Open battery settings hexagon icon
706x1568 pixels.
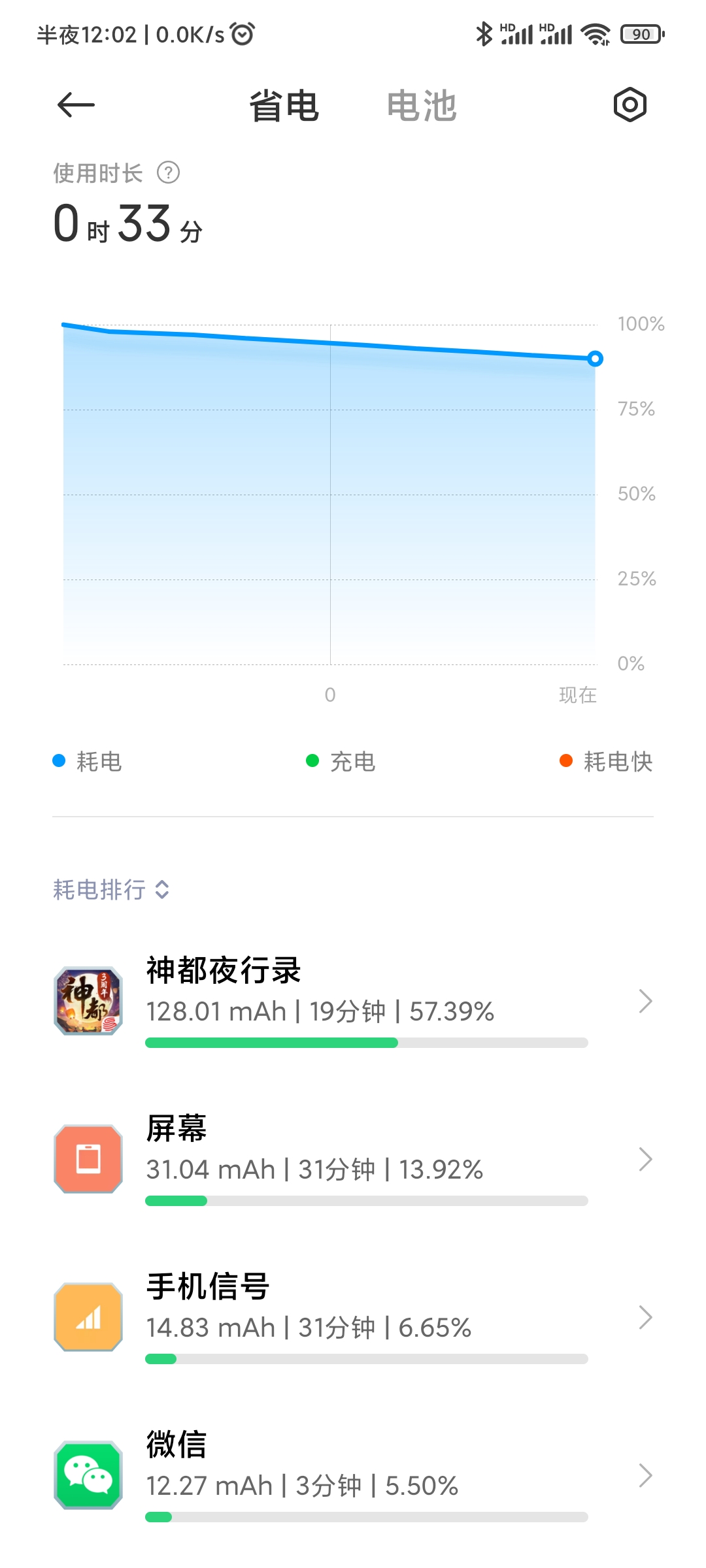pos(630,105)
